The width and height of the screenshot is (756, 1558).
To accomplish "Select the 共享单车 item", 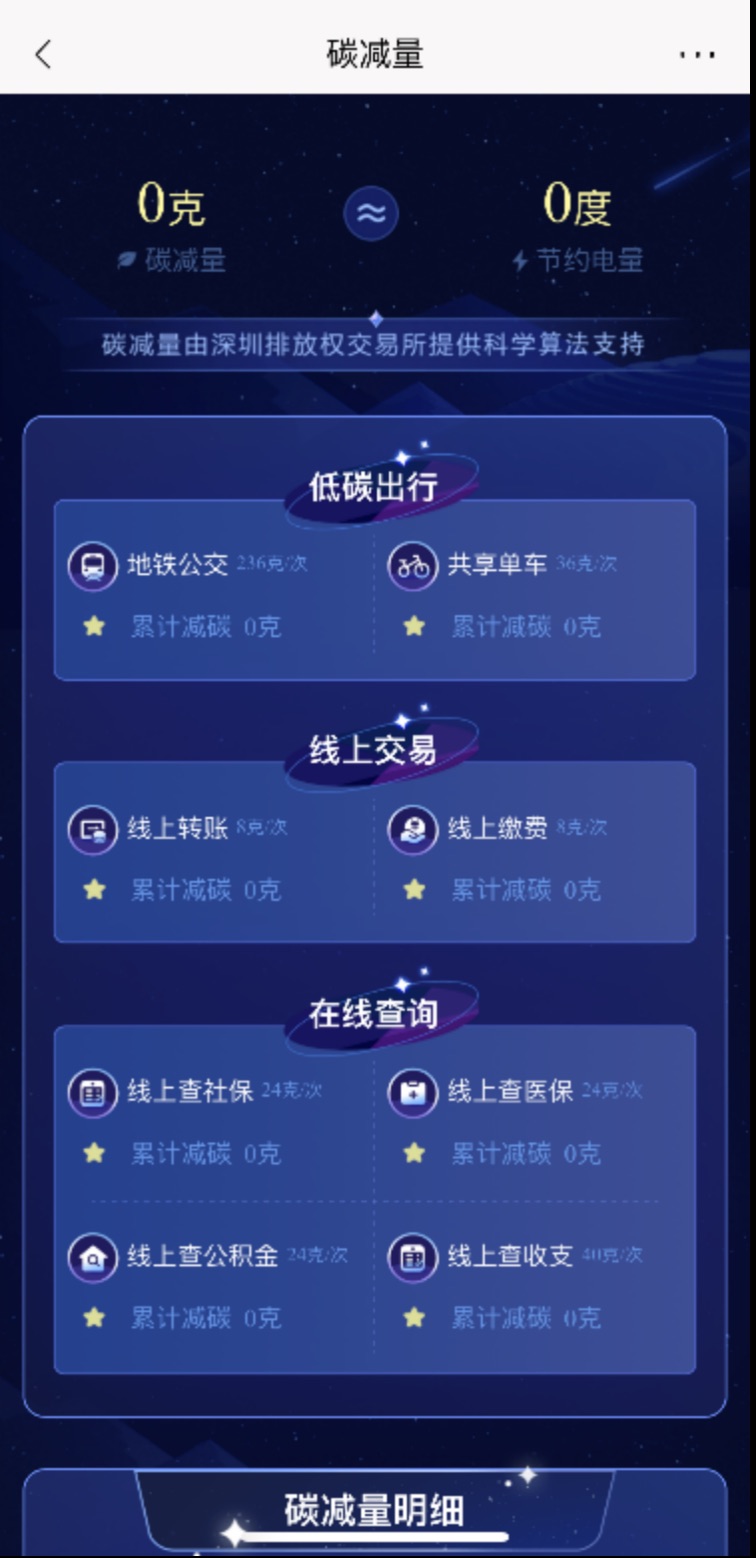I will [497, 565].
